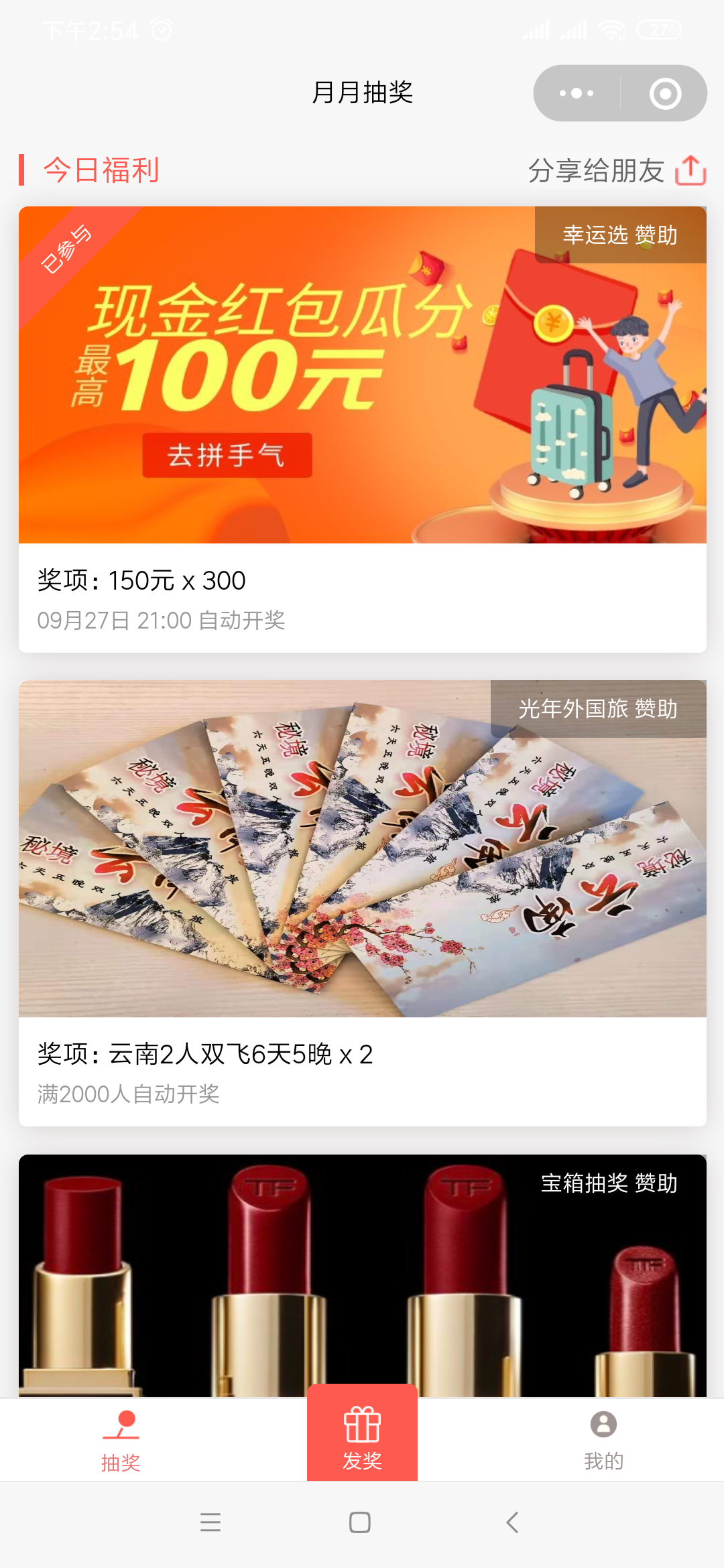The image size is (724, 1568).
Task: Share with friends via 分享给朋友
Action: [617, 170]
